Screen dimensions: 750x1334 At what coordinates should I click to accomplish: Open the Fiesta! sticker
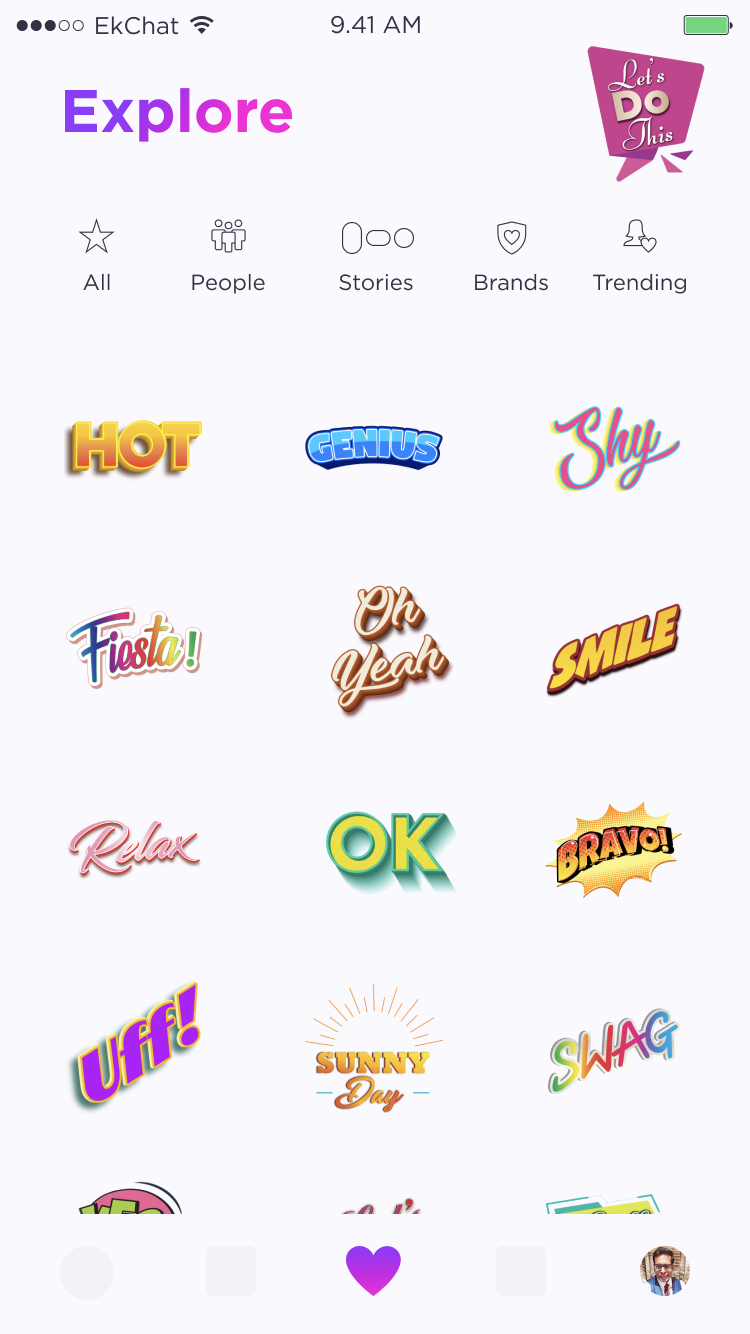coord(134,647)
